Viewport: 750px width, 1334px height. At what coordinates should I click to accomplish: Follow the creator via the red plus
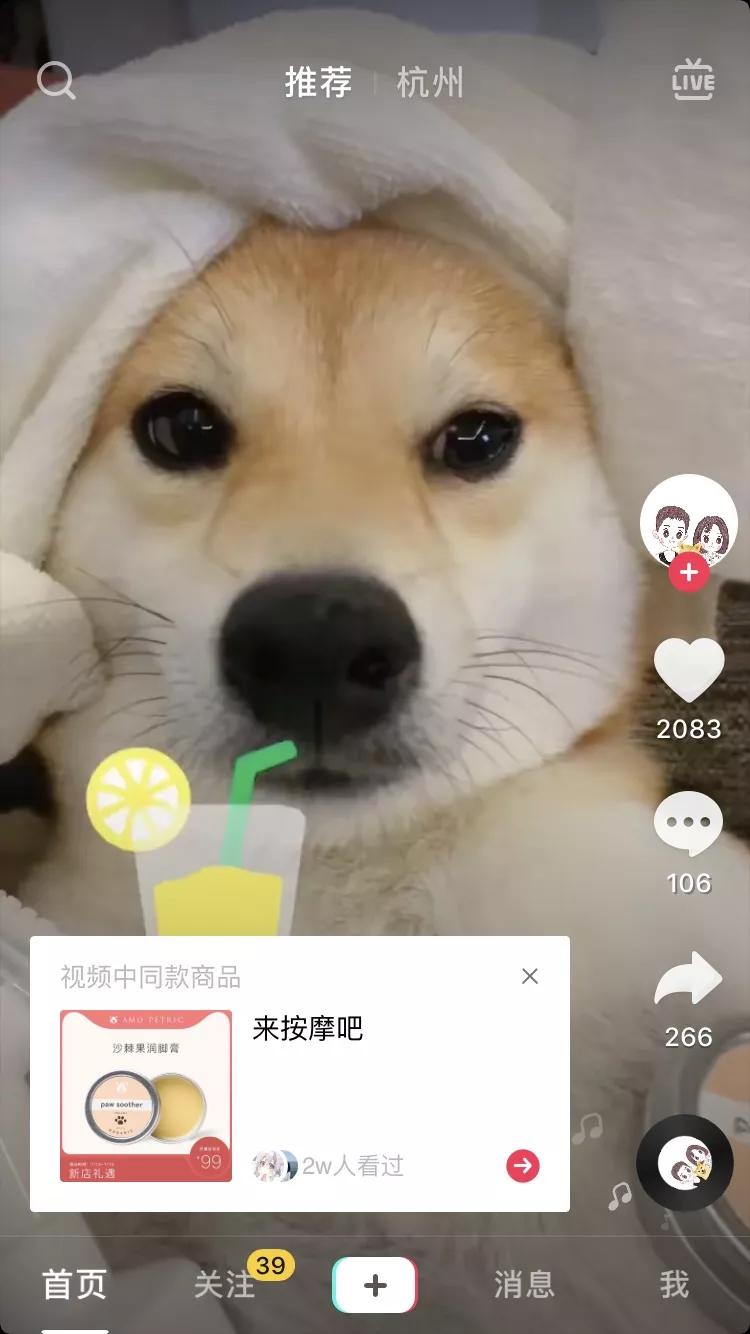click(x=688, y=574)
